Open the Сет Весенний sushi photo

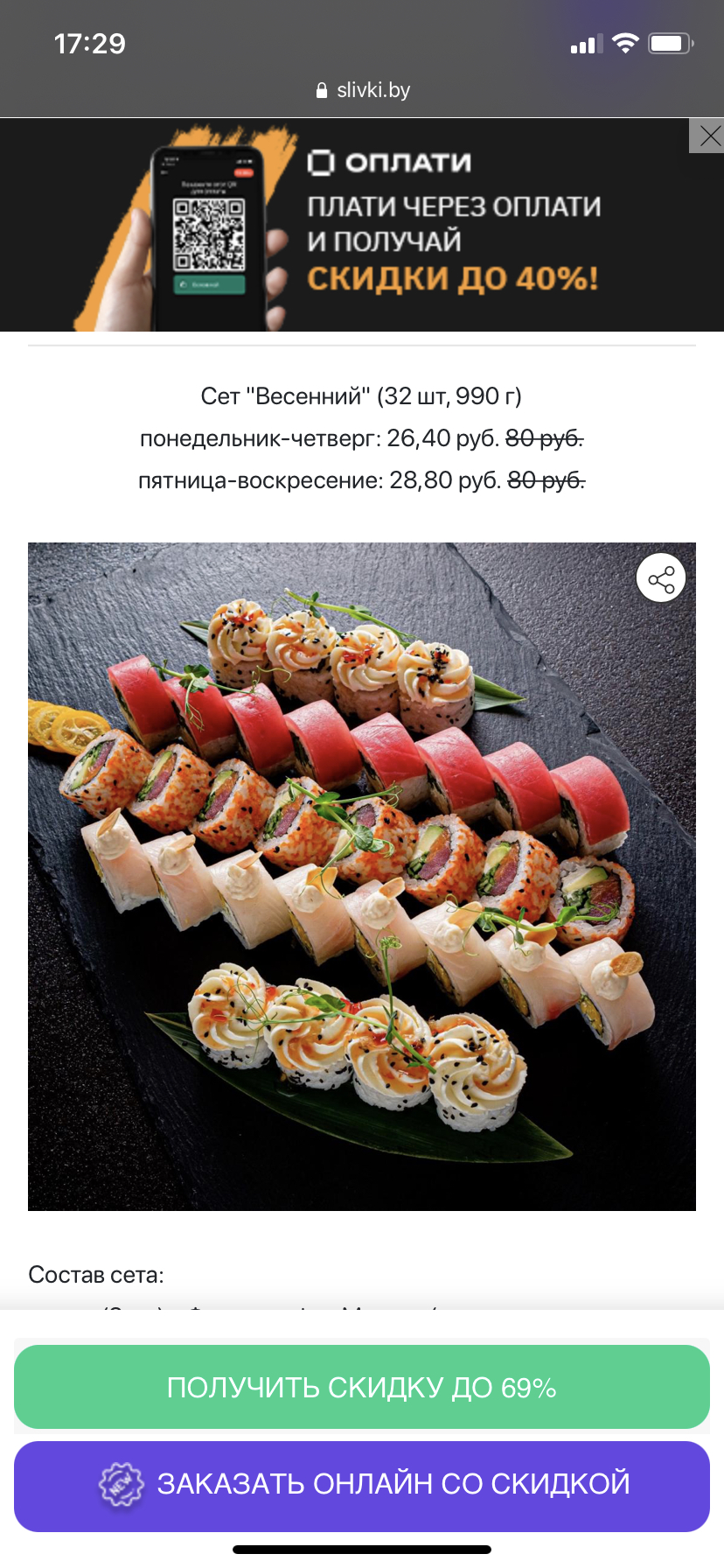[362, 876]
